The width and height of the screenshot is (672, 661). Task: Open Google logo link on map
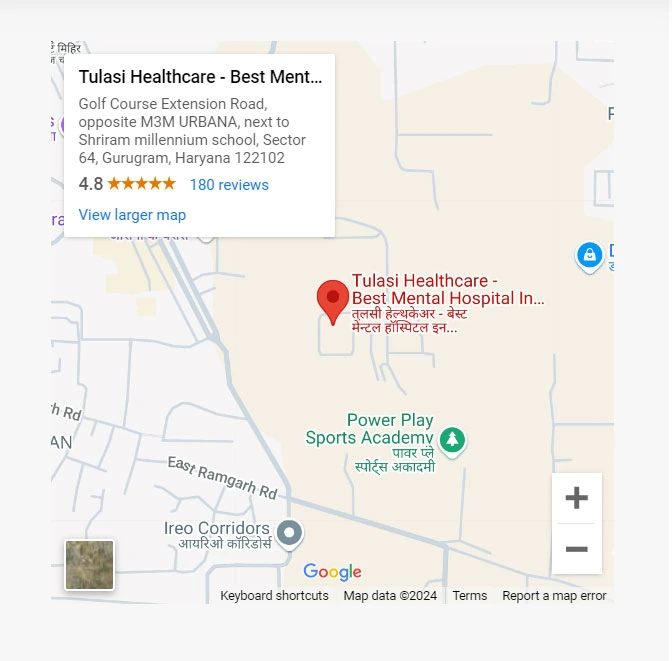pos(332,572)
